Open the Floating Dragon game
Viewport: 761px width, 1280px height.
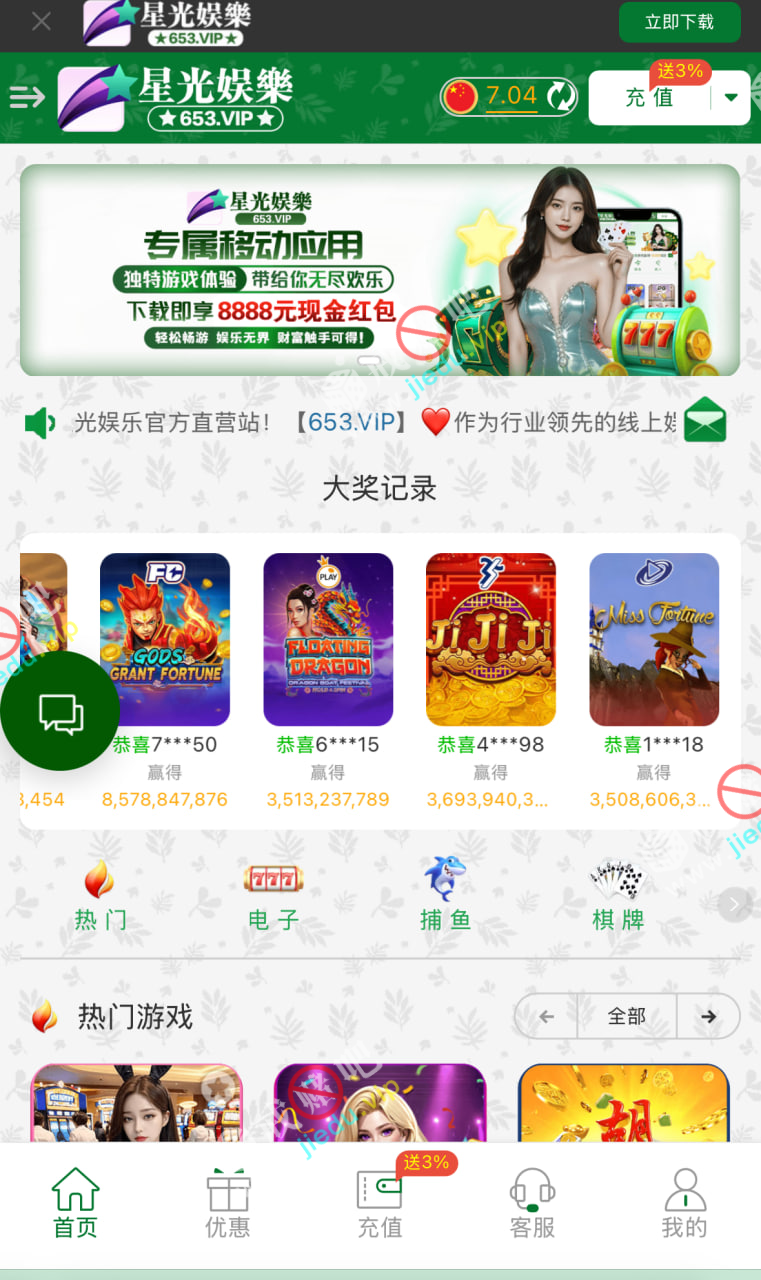click(x=328, y=640)
